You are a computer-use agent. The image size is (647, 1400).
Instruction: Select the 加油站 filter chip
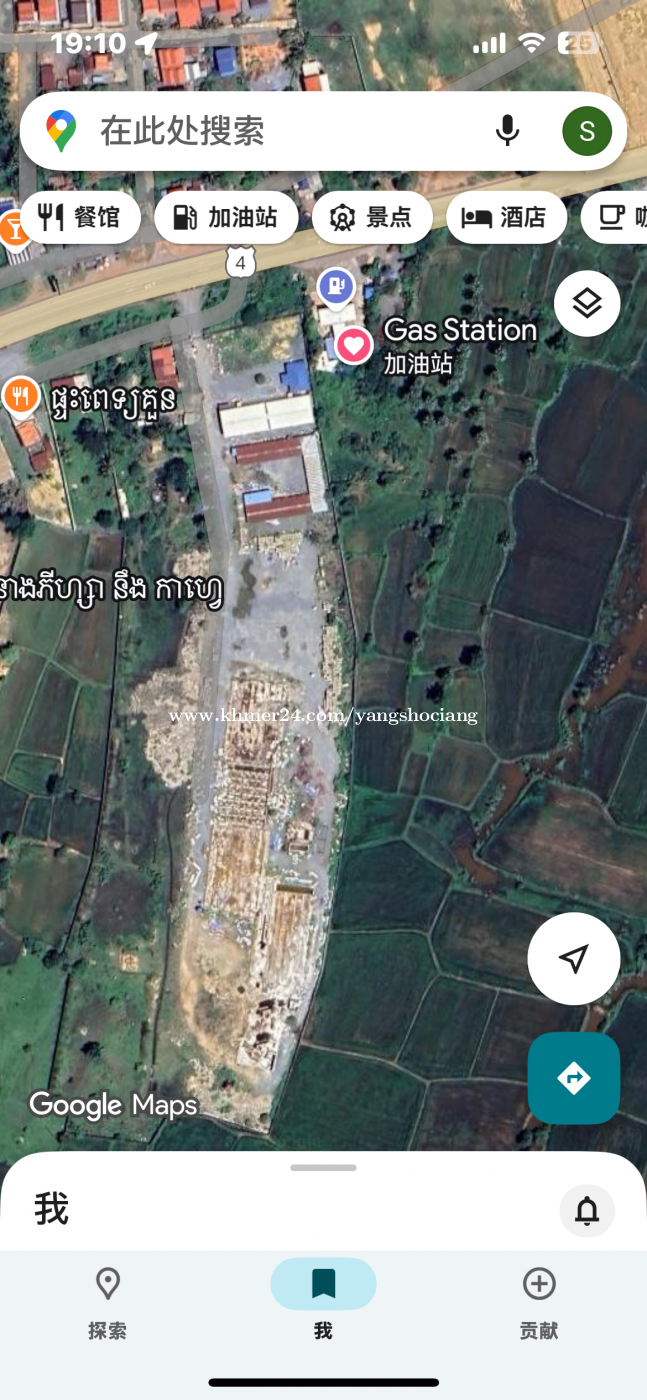[226, 218]
